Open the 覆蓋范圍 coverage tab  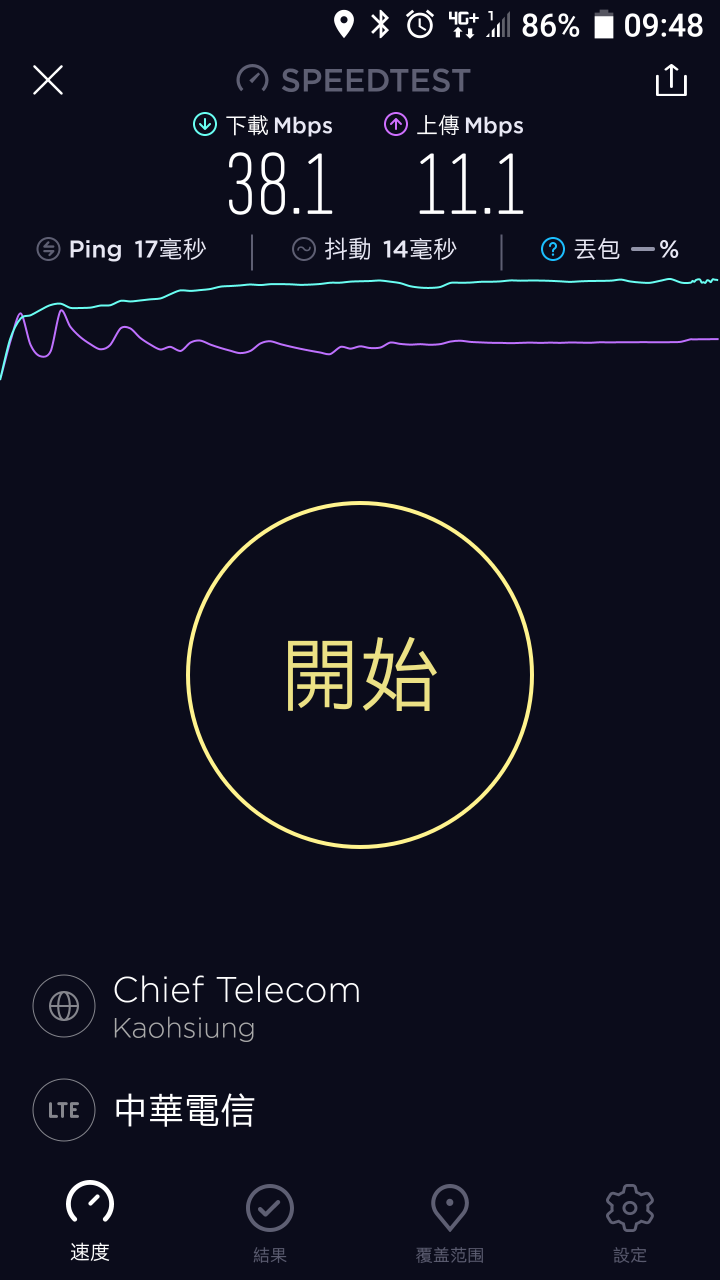450,1222
